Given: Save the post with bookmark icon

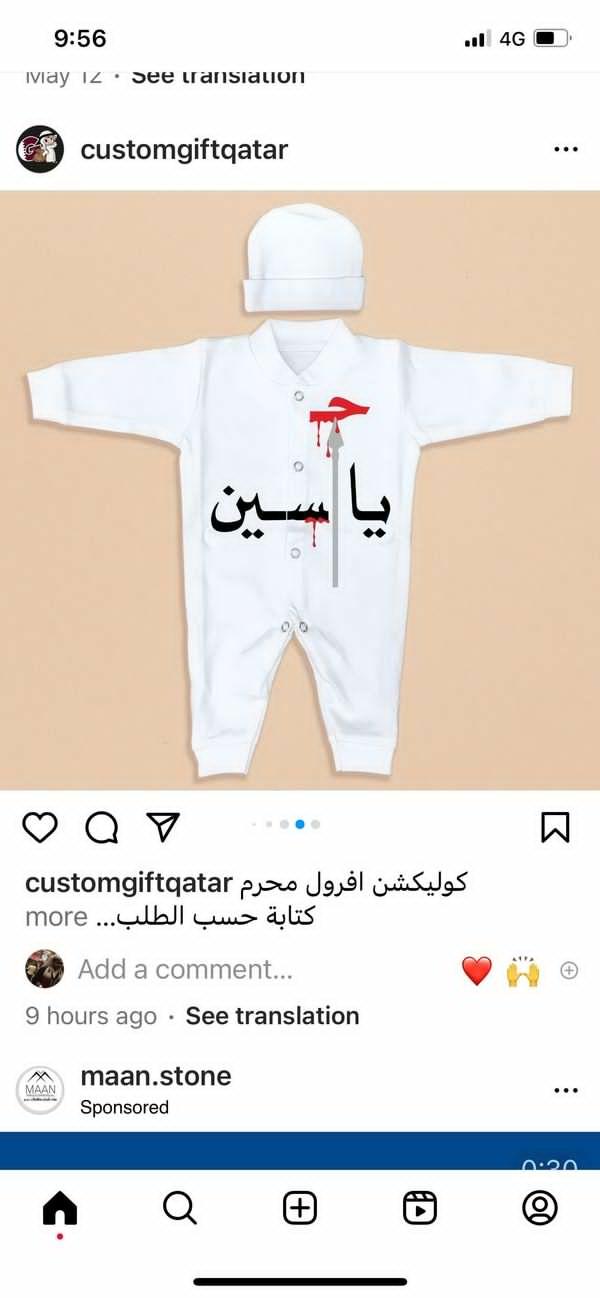Looking at the screenshot, I should pos(555,827).
